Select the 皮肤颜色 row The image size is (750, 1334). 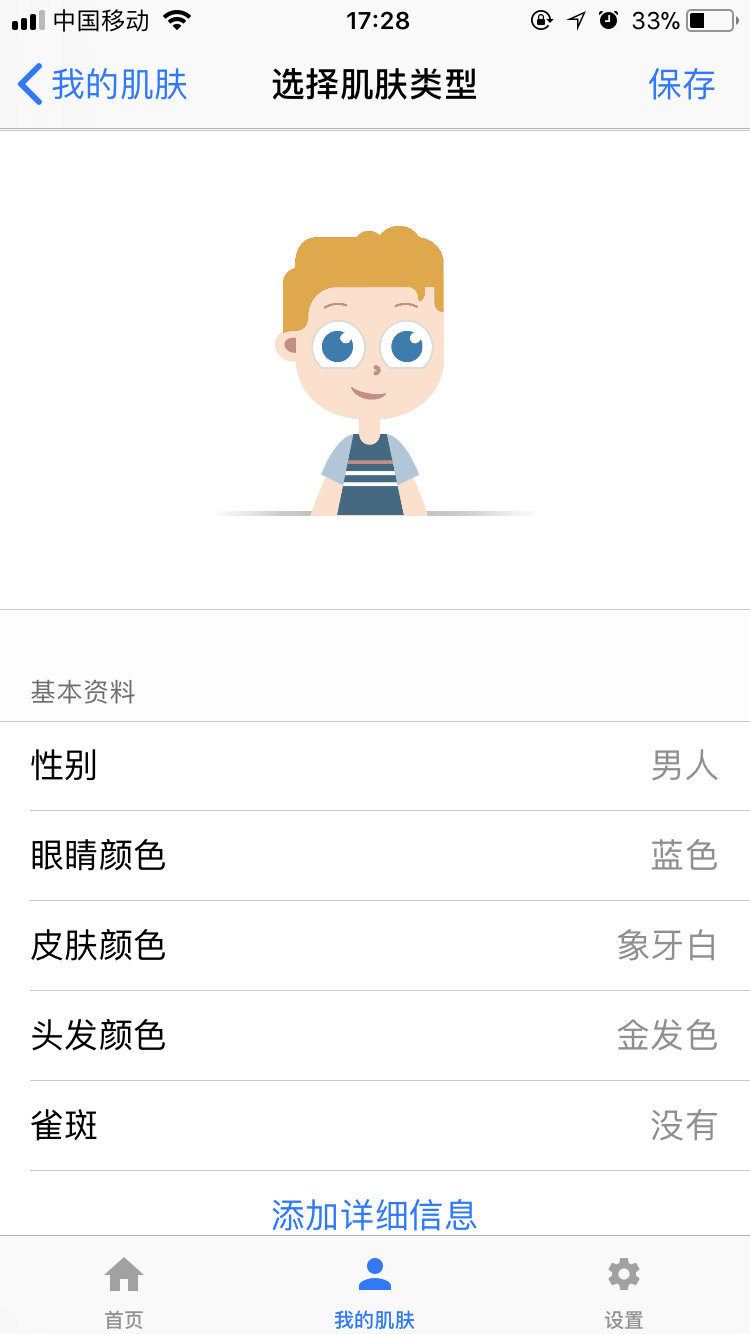coord(375,946)
